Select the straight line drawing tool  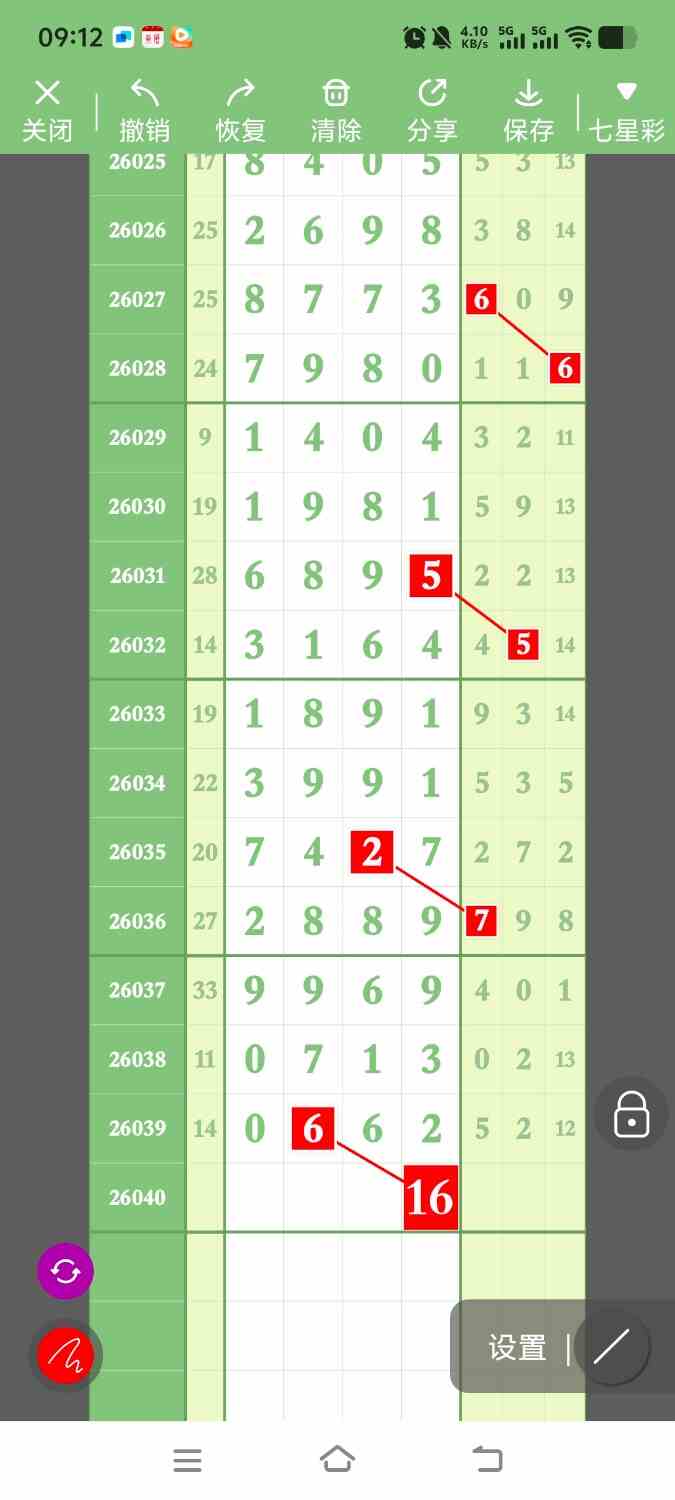click(611, 1347)
